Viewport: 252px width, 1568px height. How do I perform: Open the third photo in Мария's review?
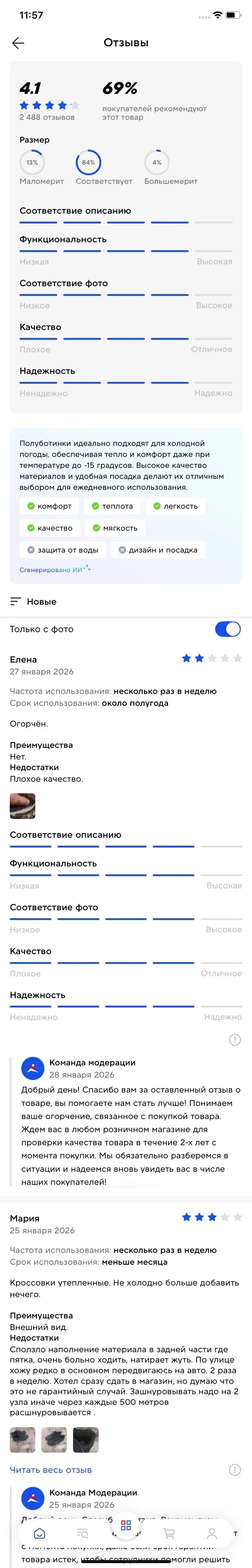tap(86, 1440)
